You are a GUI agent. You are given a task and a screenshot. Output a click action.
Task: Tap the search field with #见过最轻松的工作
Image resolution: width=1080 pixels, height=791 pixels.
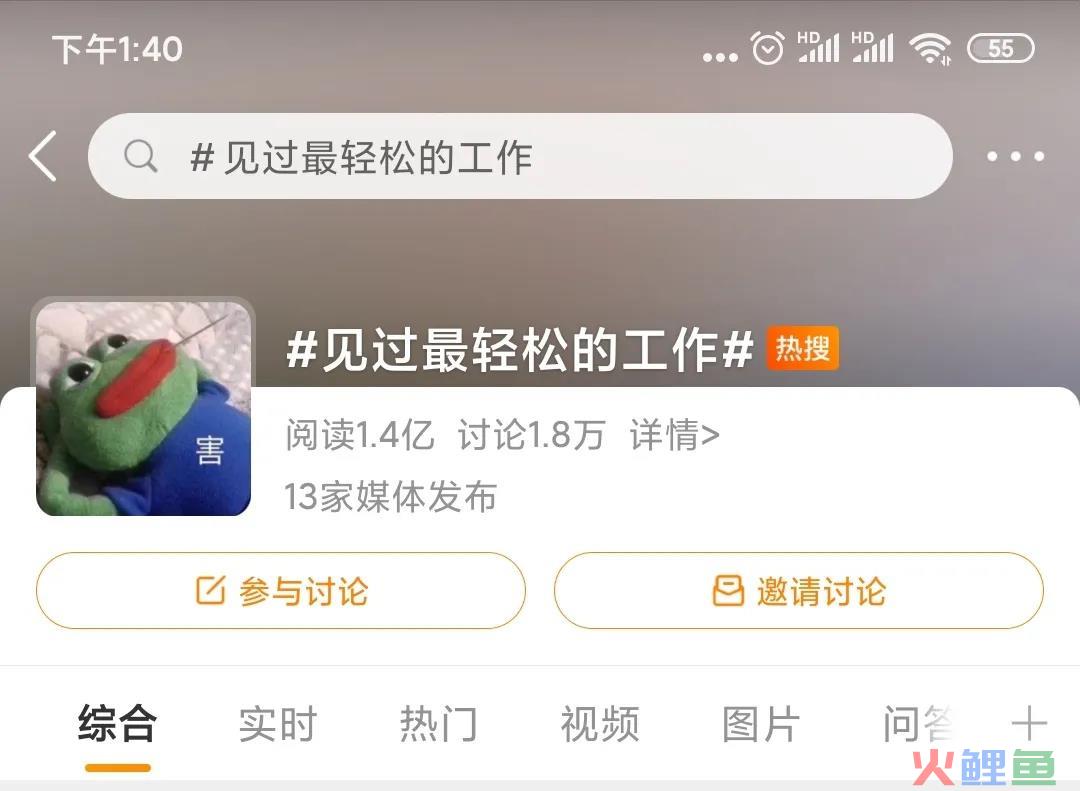pyautogui.click(x=520, y=157)
